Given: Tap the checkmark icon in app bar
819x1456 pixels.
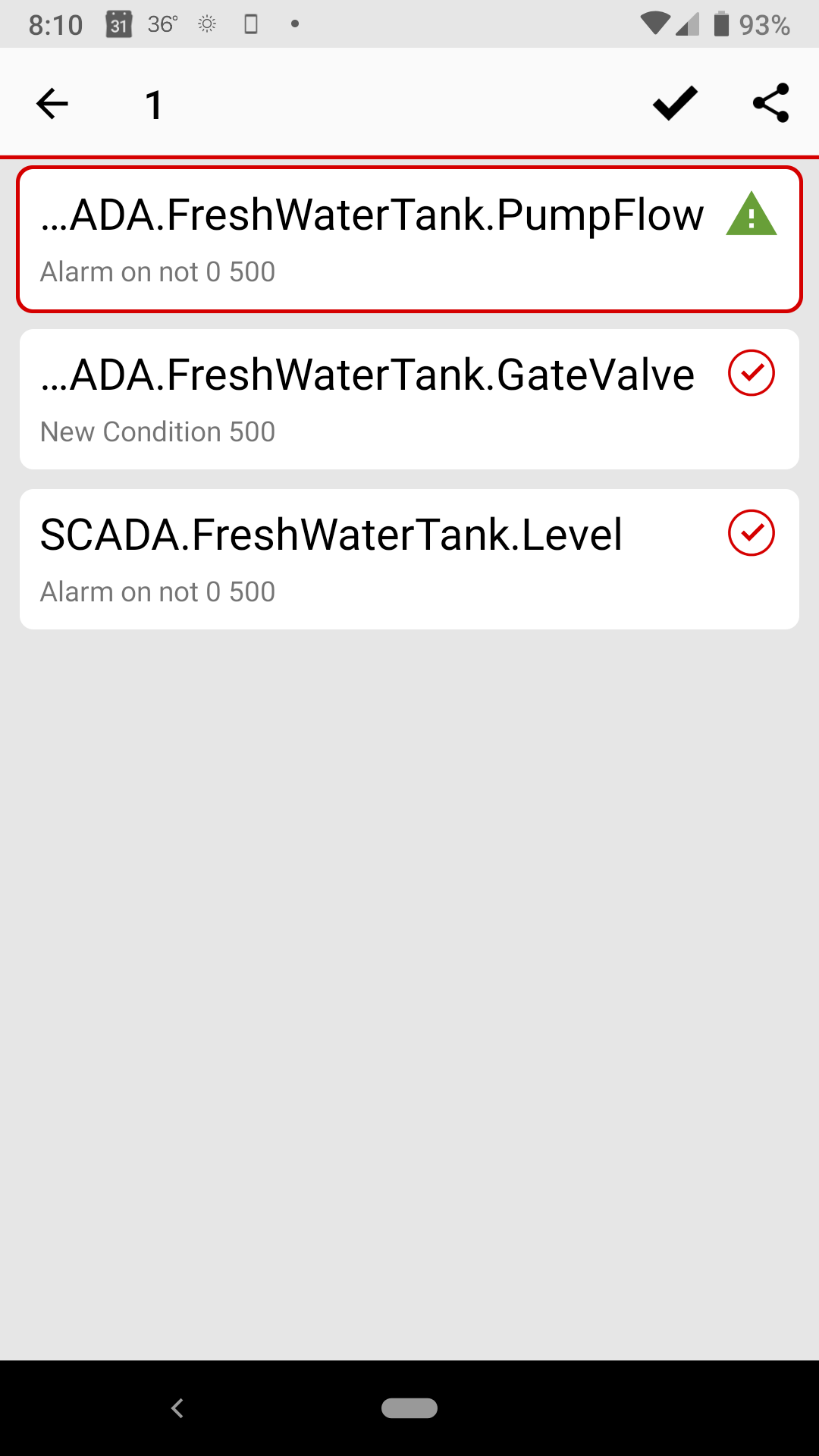Looking at the screenshot, I should (675, 103).
